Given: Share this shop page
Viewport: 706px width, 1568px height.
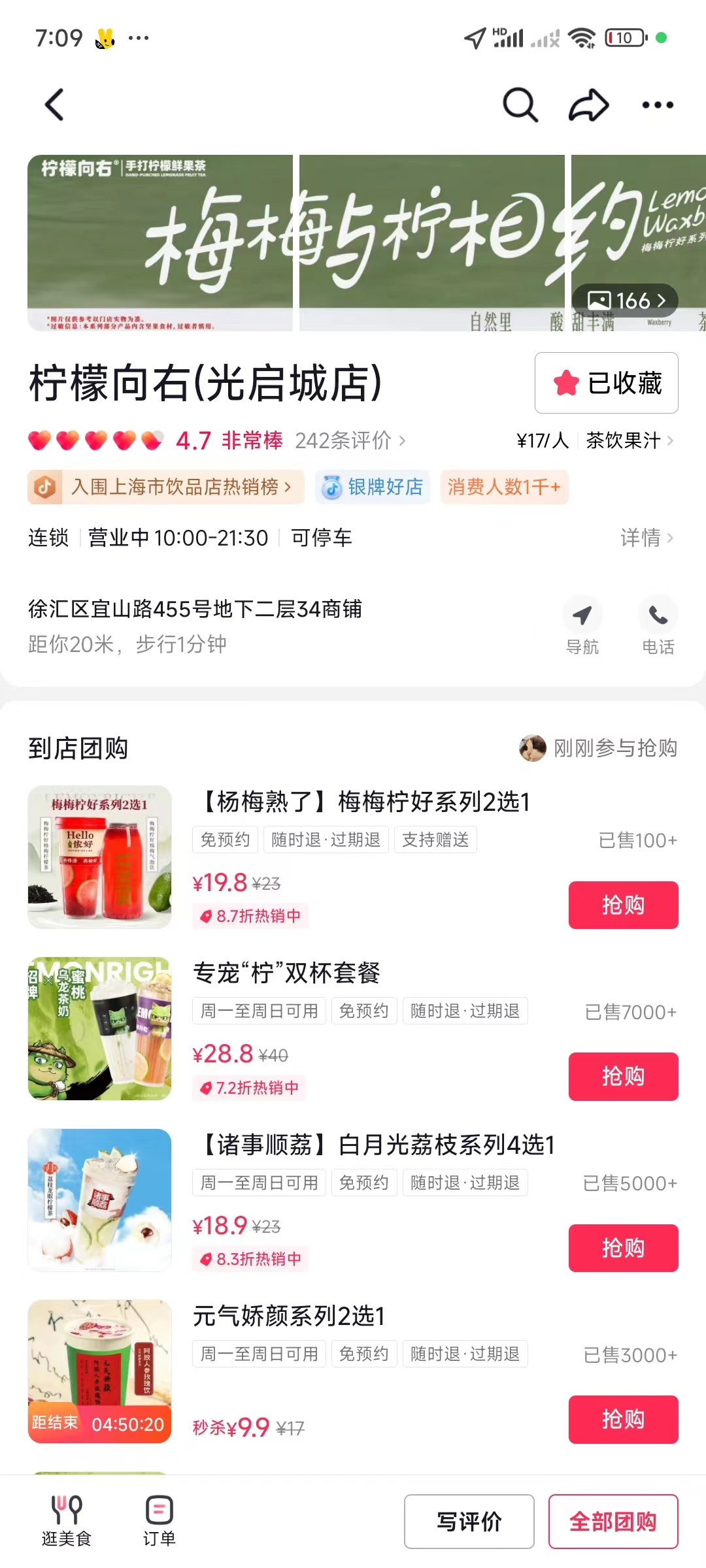Looking at the screenshot, I should (x=588, y=105).
